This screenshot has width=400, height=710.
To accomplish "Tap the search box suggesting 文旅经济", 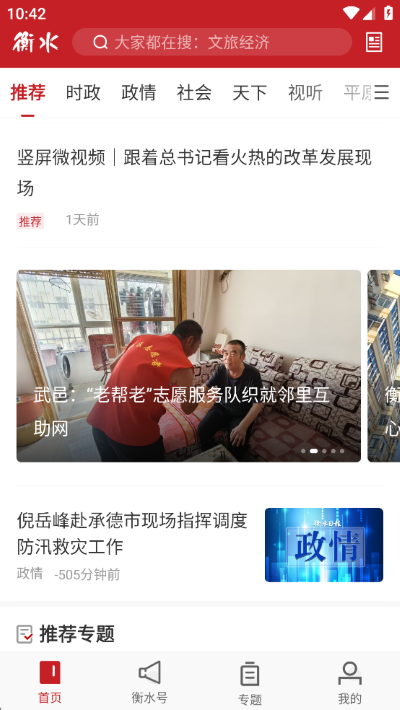I will [x=212, y=42].
